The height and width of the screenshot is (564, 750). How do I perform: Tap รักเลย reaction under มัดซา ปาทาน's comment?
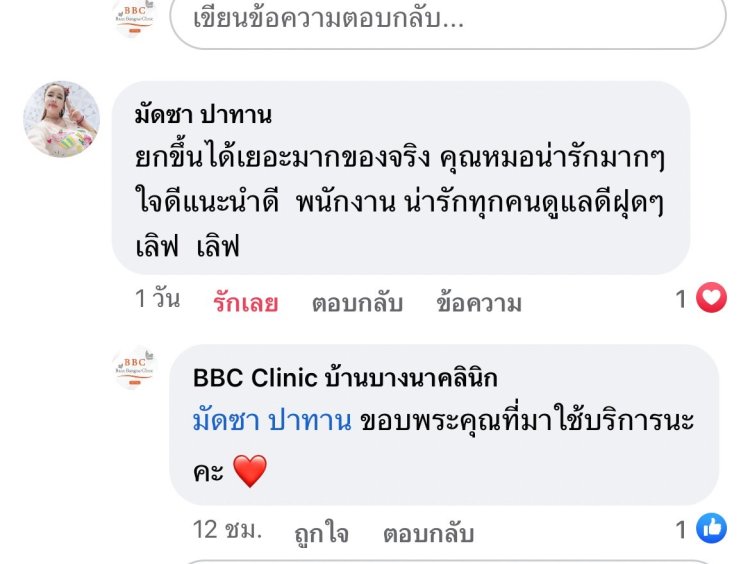[x=245, y=303]
